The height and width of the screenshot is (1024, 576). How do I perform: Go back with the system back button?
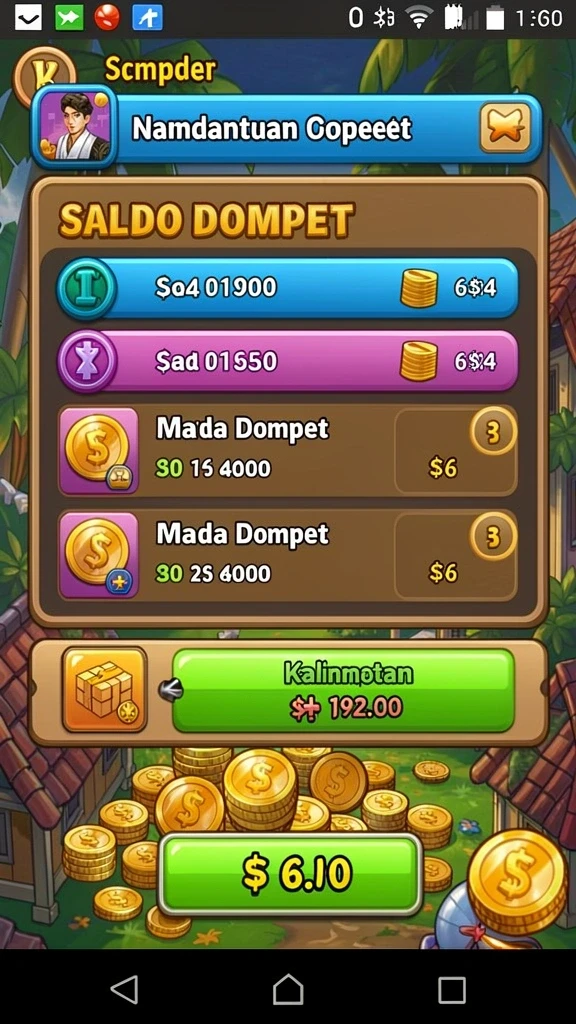[124, 989]
